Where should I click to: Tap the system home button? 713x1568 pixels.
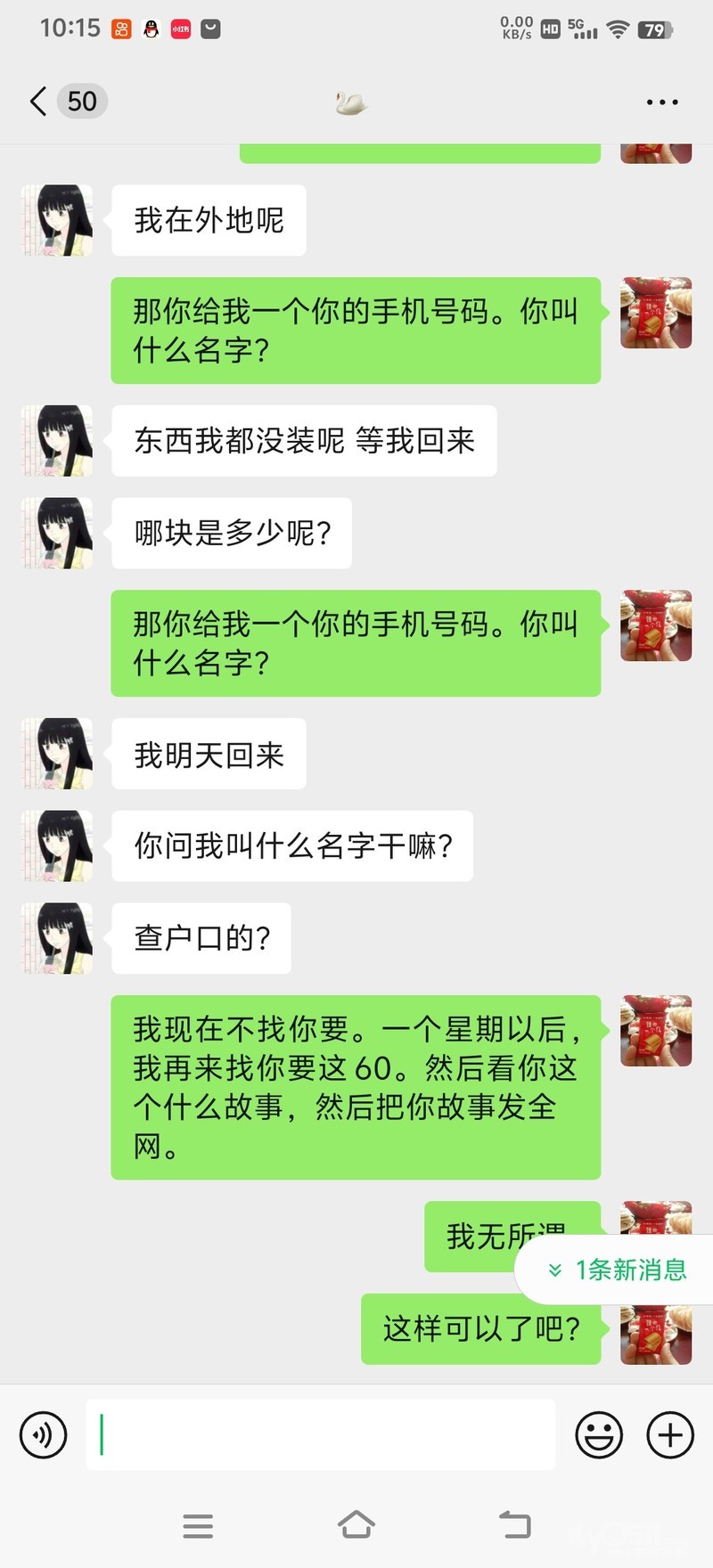pyautogui.click(x=356, y=1524)
